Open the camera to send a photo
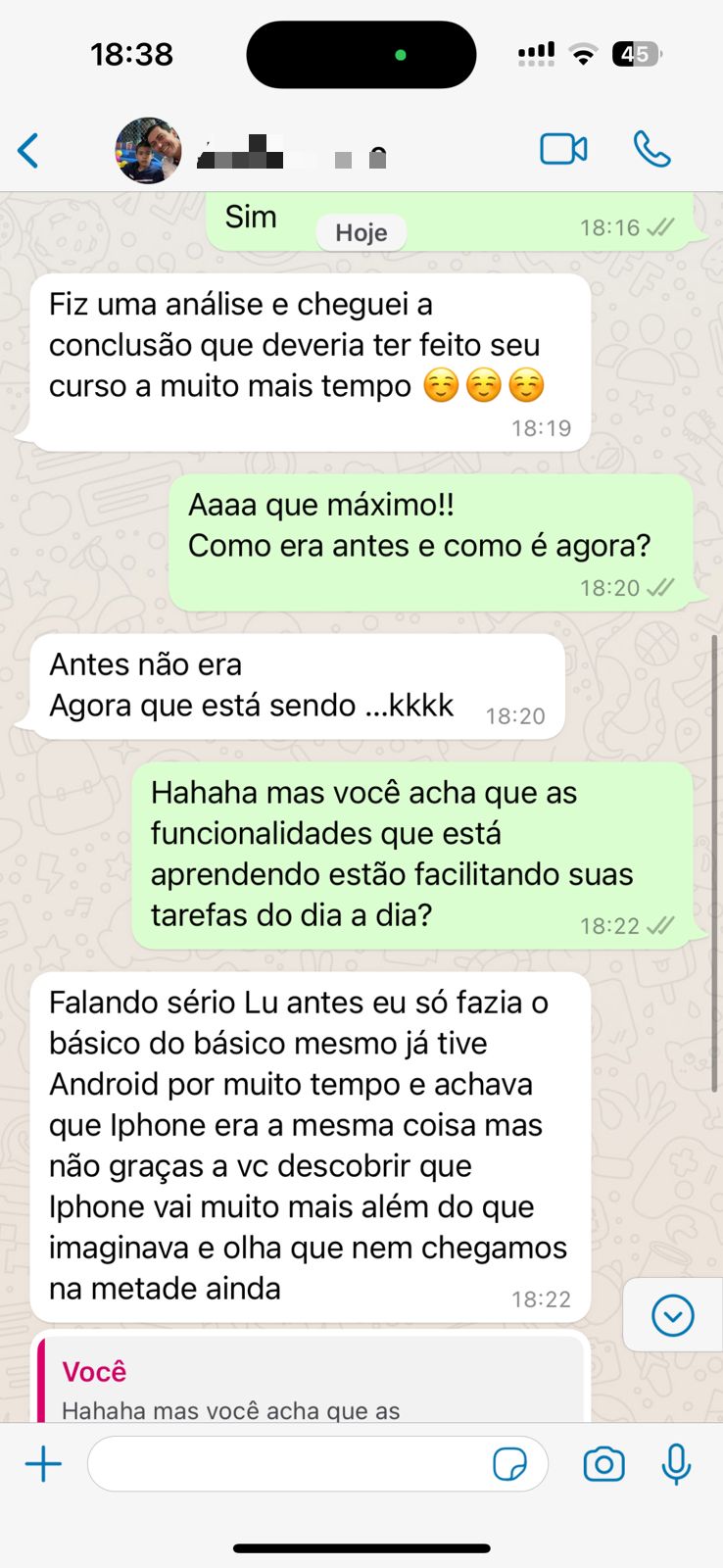 (603, 1464)
